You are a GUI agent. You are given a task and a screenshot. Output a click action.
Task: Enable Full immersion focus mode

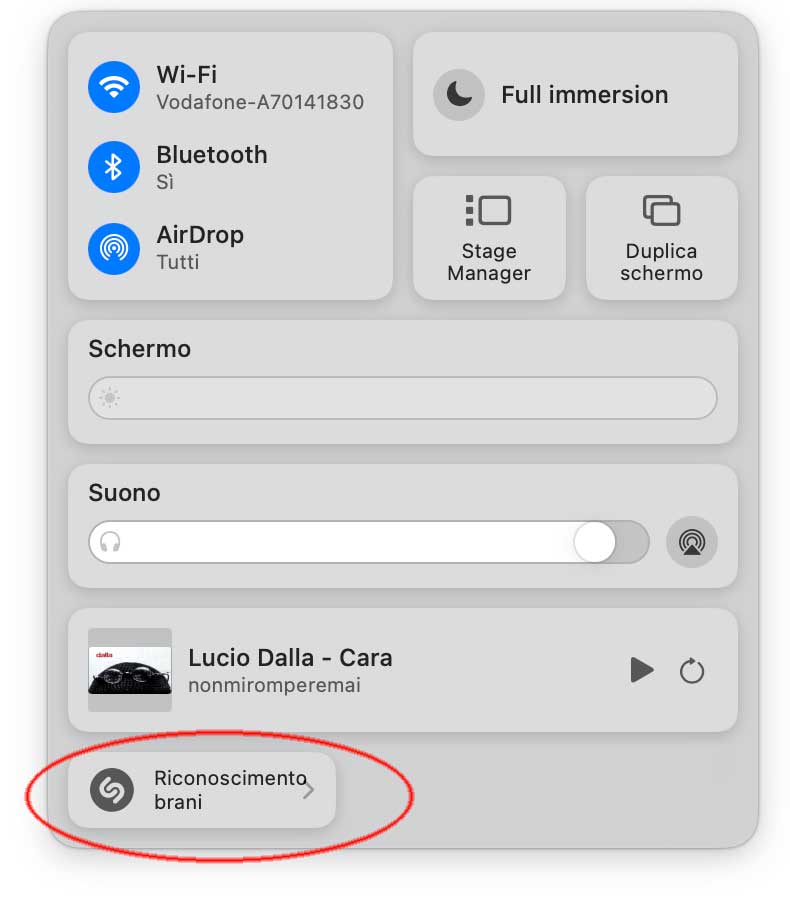[459, 95]
